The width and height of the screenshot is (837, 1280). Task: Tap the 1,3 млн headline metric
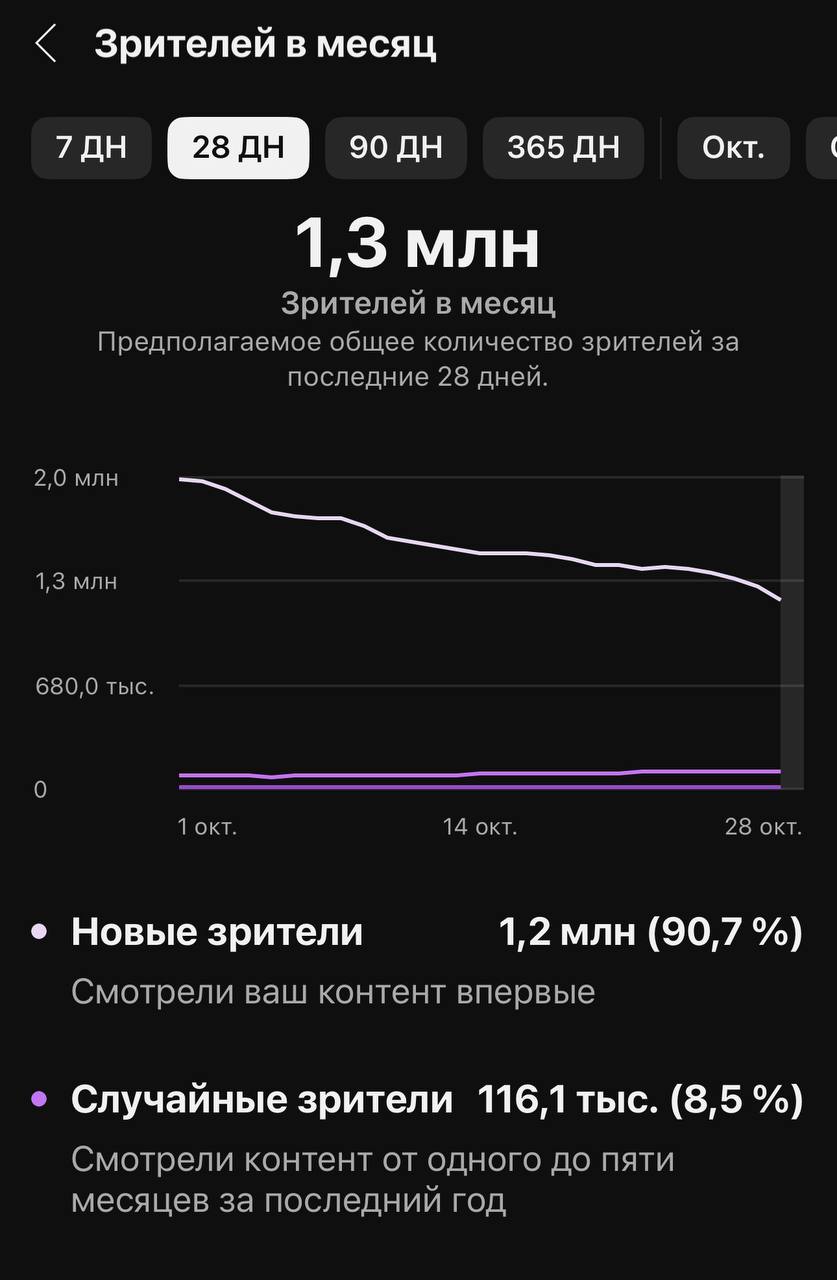[x=418, y=245]
